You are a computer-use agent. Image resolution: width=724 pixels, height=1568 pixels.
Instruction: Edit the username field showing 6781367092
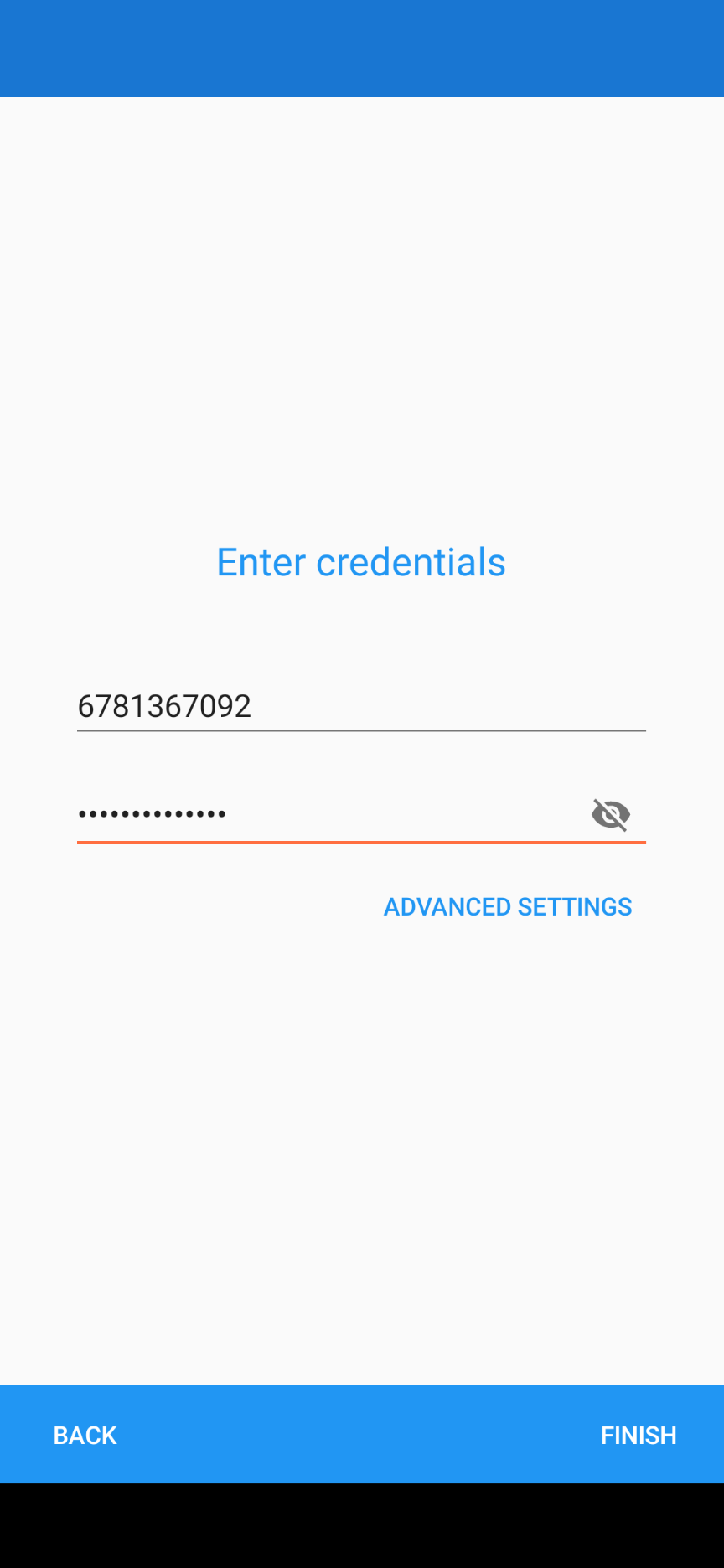pos(360,706)
